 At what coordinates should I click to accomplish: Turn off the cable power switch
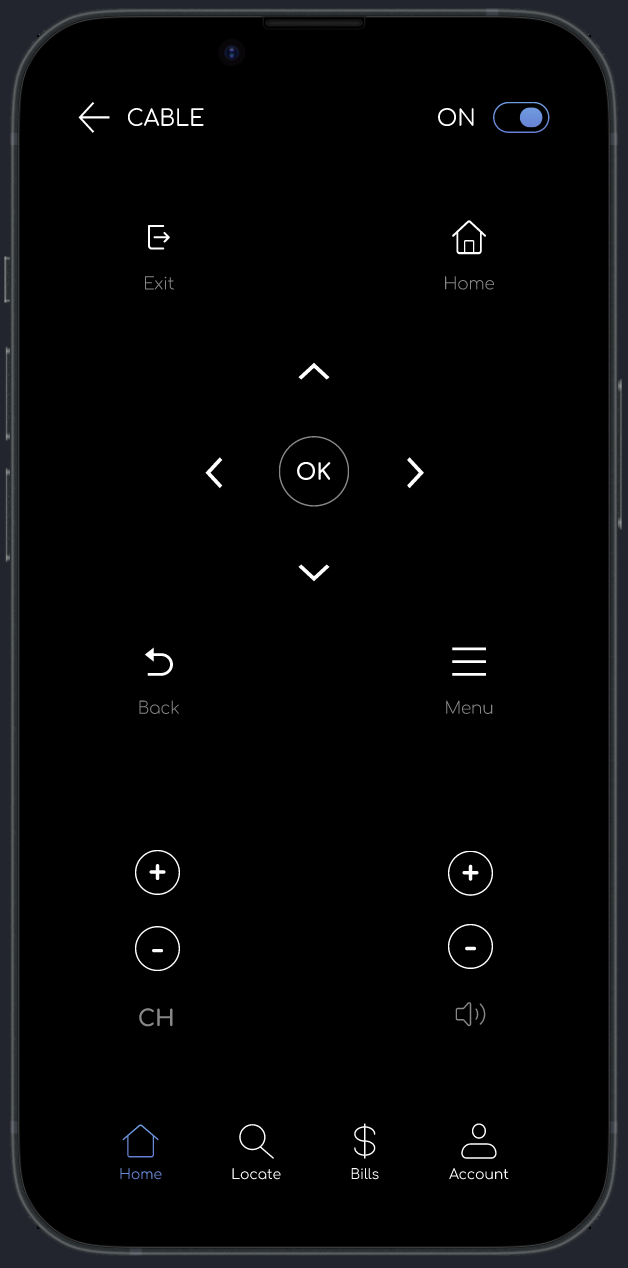click(x=521, y=118)
